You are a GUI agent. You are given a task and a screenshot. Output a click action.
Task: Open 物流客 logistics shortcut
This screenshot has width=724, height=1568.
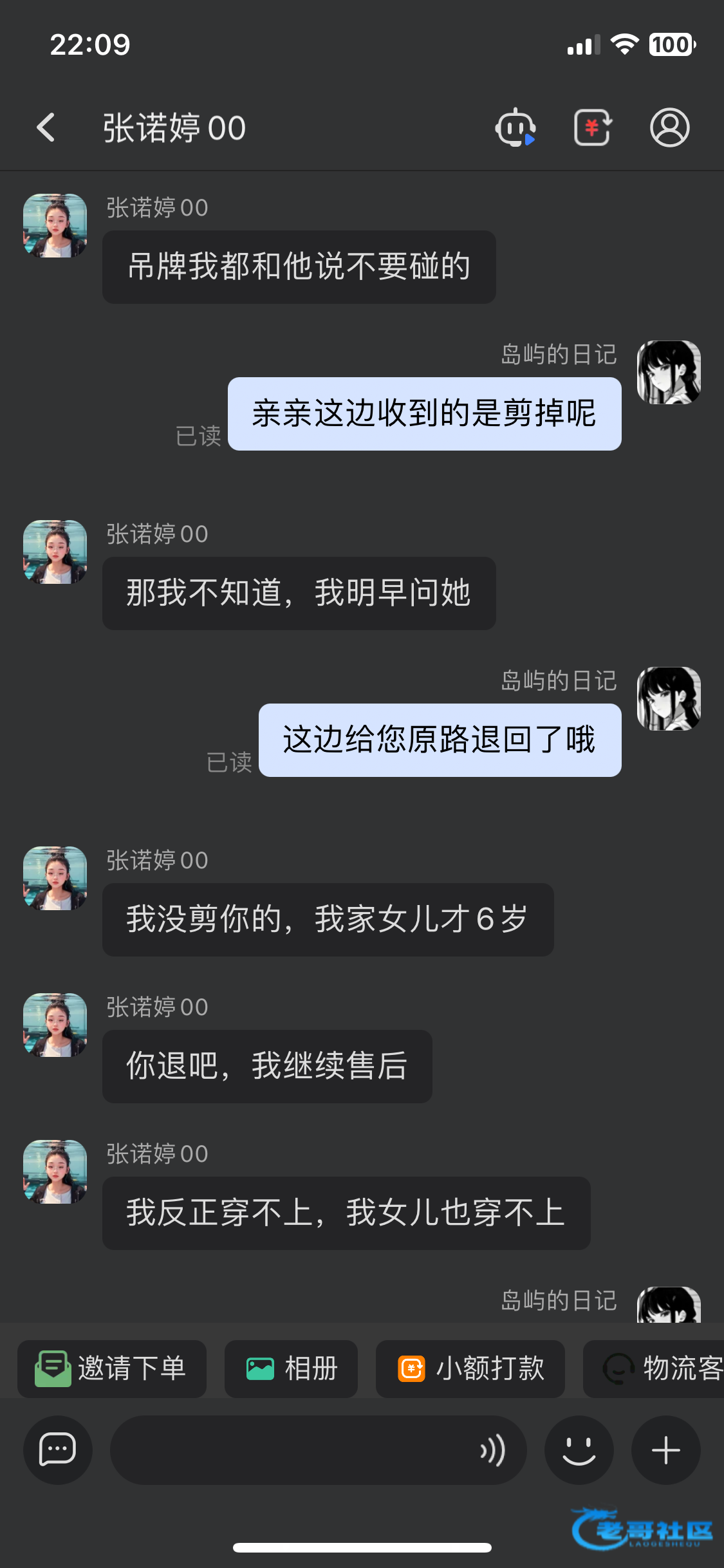(654, 1368)
